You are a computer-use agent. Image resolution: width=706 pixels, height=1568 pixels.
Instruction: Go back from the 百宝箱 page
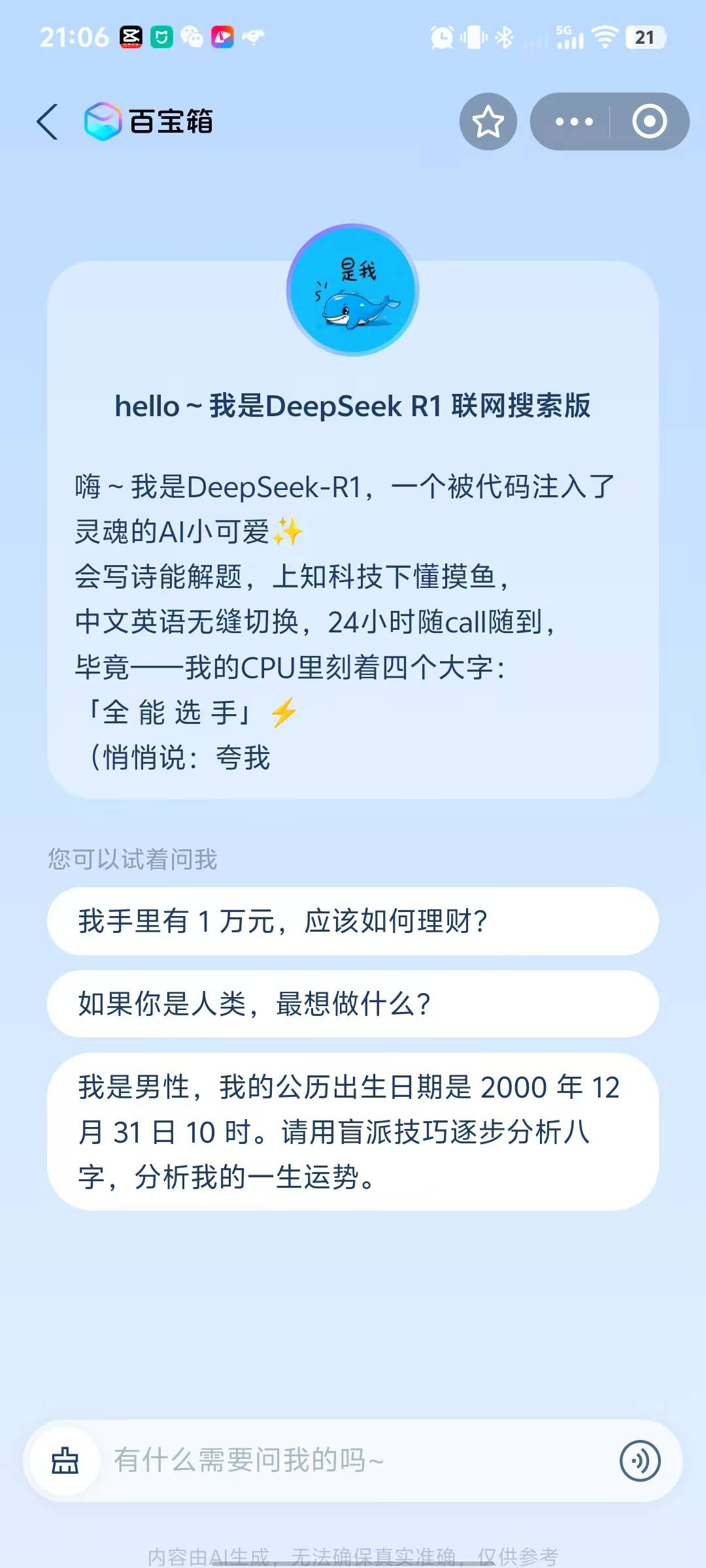[x=48, y=122]
